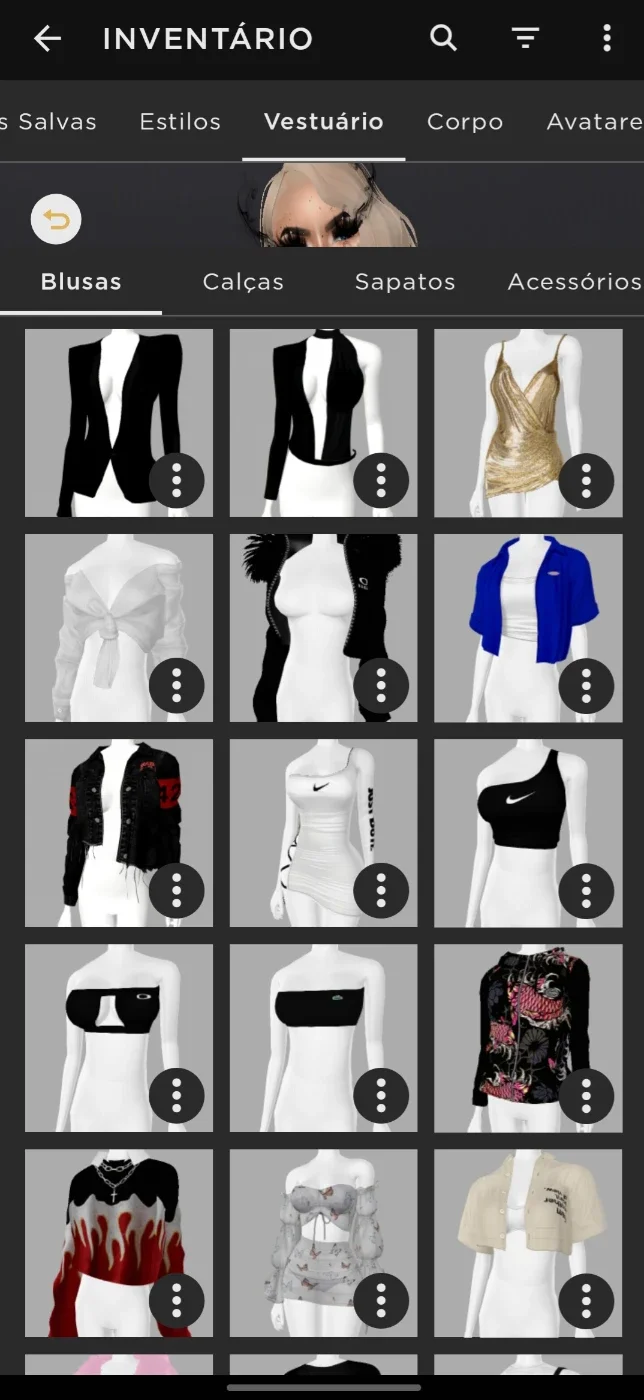Go back from Inventário
The image size is (644, 1400).
47,39
